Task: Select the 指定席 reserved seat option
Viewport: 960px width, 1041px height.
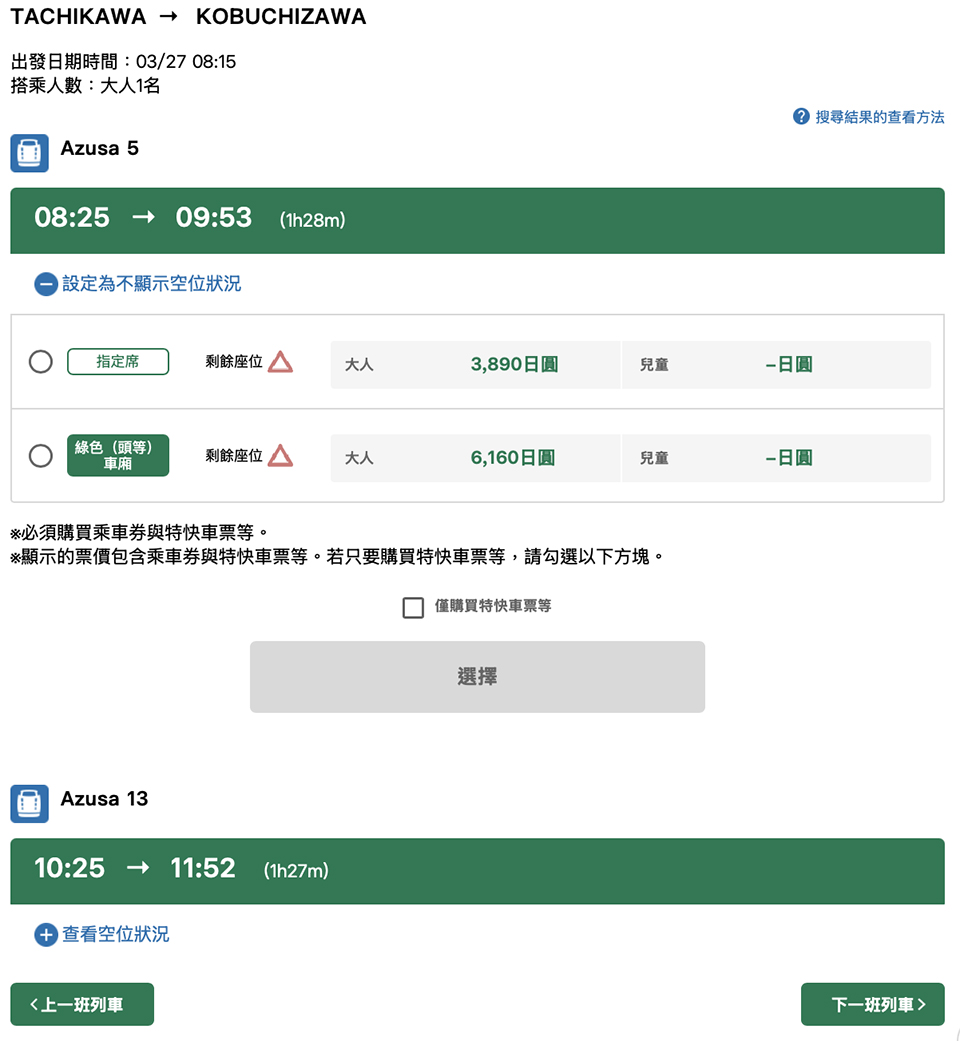Action: tap(41, 362)
